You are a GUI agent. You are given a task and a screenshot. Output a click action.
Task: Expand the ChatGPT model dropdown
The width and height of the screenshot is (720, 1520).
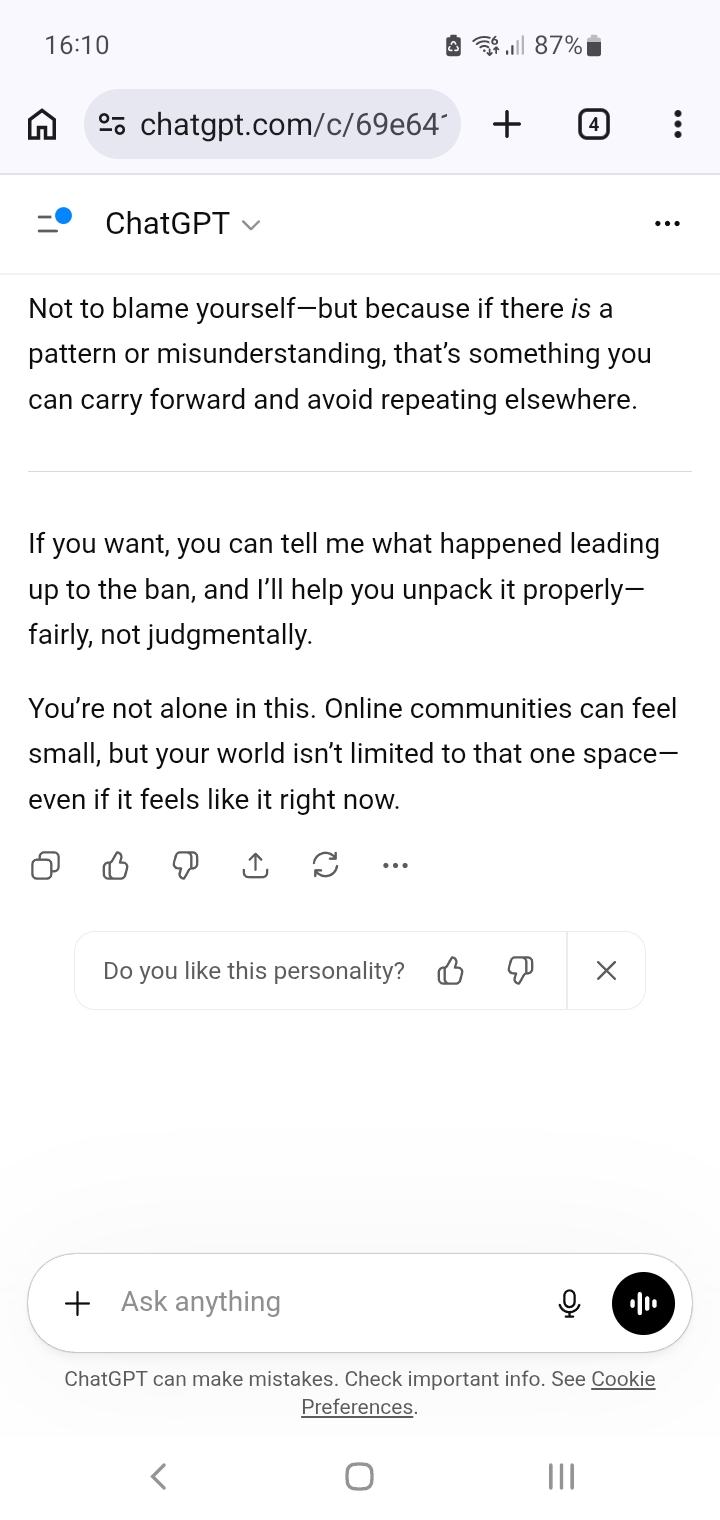click(182, 223)
